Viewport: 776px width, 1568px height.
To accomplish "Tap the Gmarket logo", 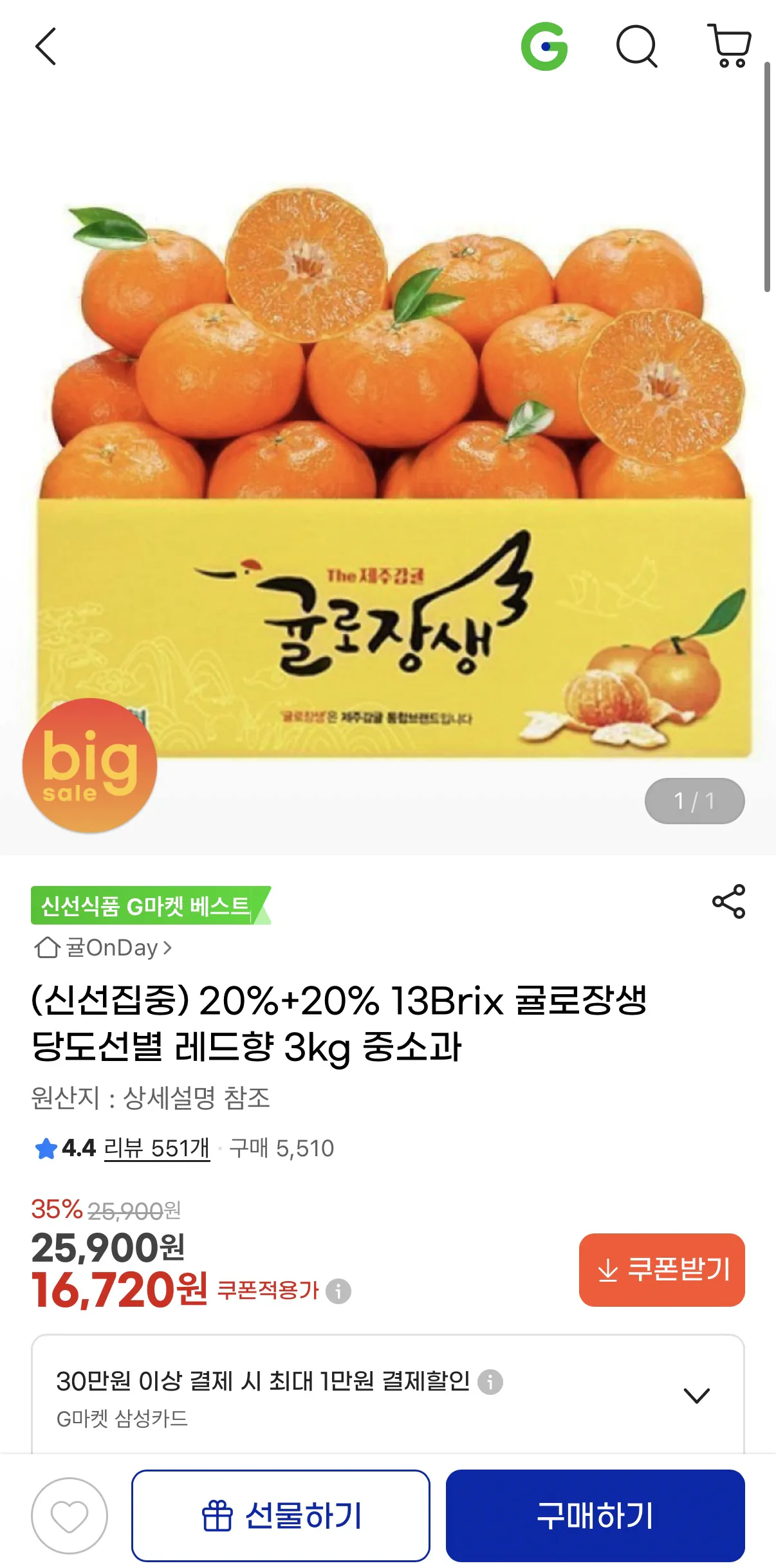I will (545, 45).
